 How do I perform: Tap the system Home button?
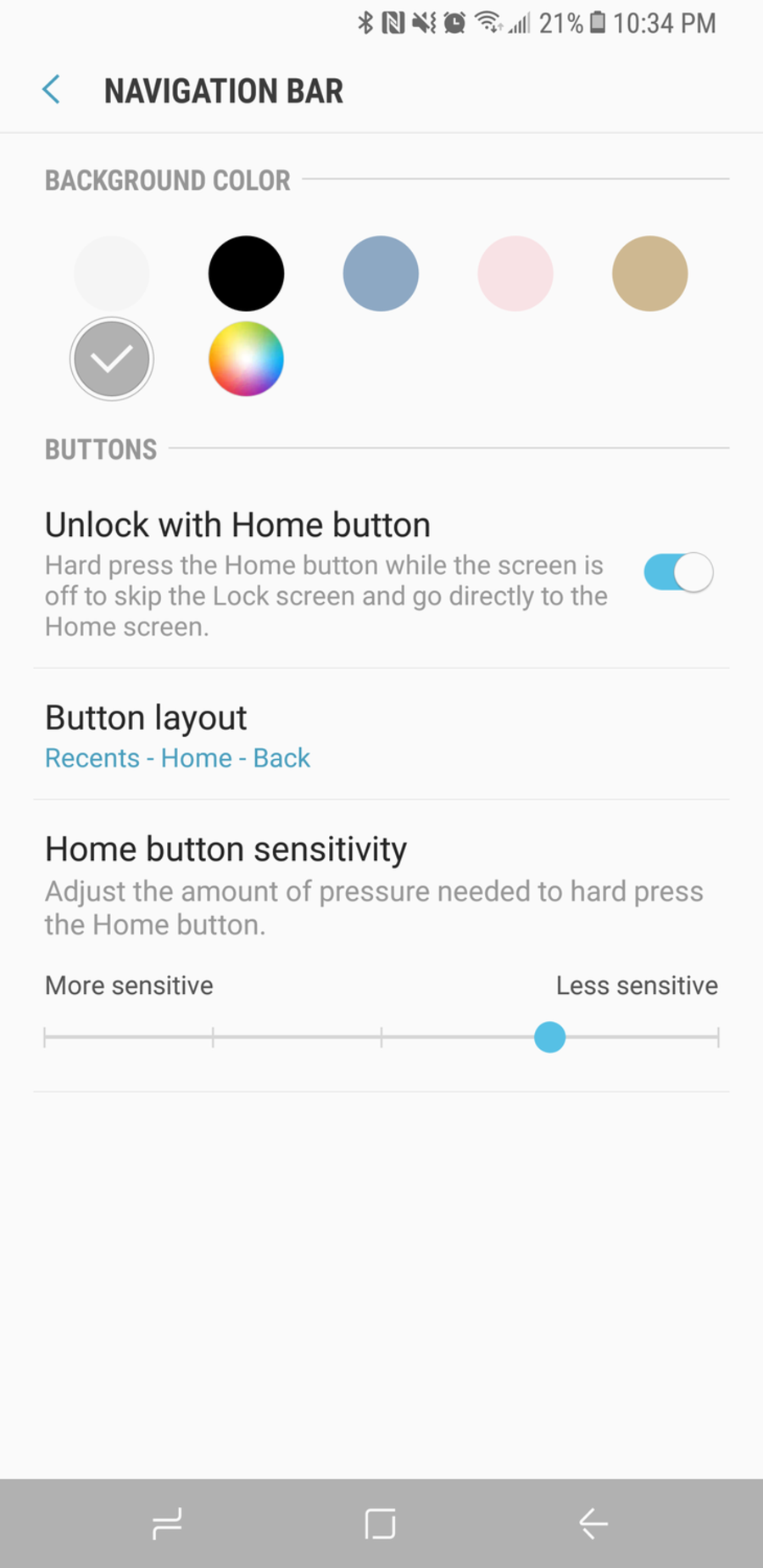[x=381, y=1523]
